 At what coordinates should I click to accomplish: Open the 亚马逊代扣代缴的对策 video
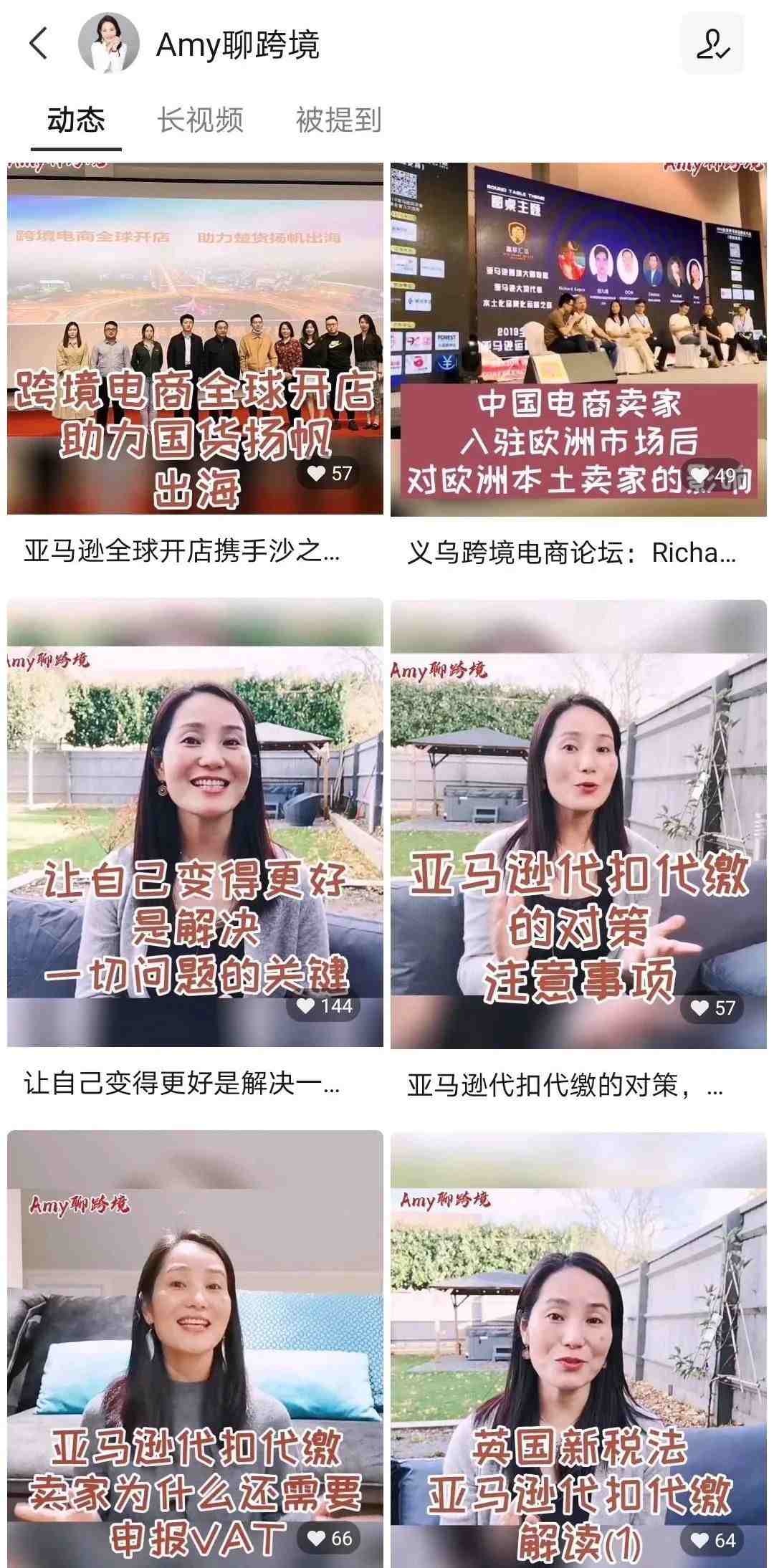[578, 822]
